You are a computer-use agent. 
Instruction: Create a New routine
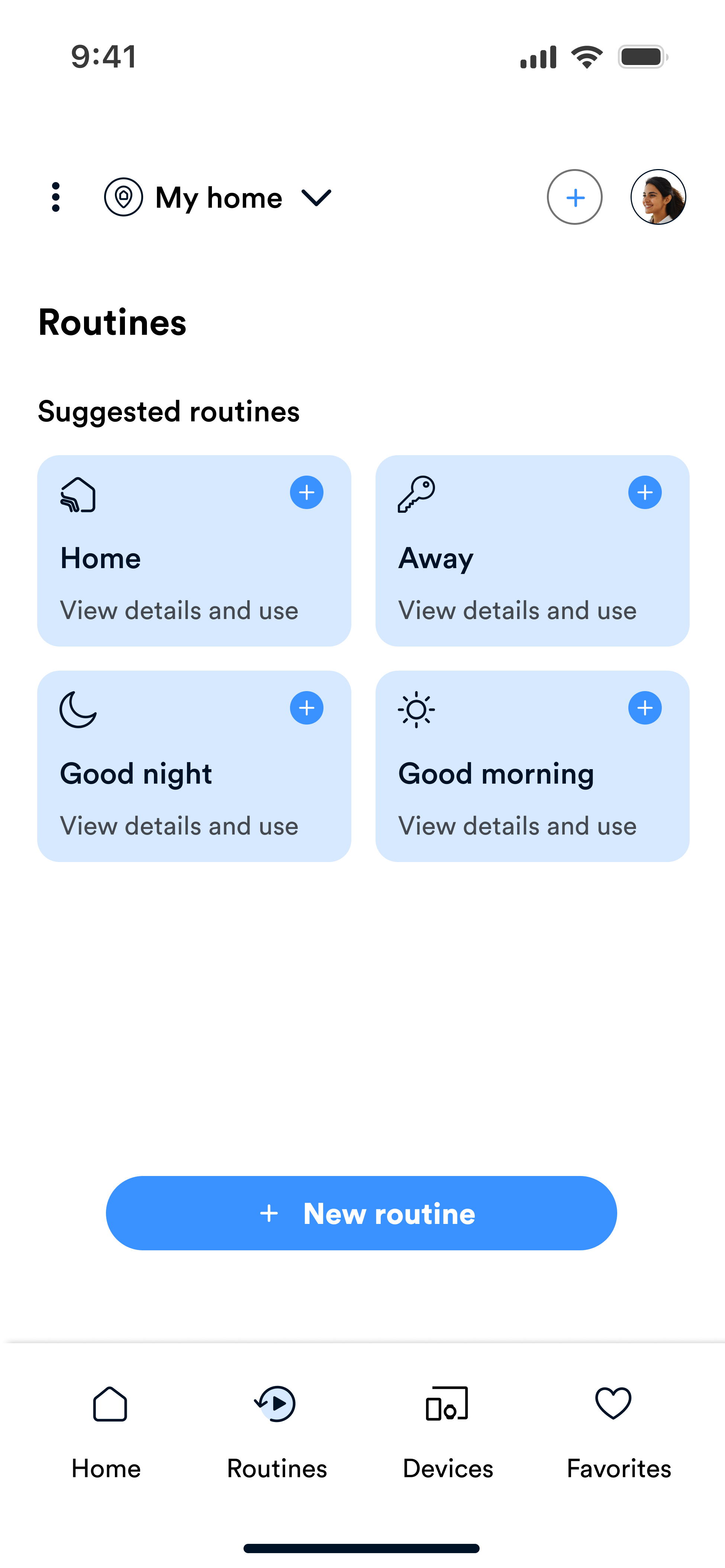point(361,1213)
